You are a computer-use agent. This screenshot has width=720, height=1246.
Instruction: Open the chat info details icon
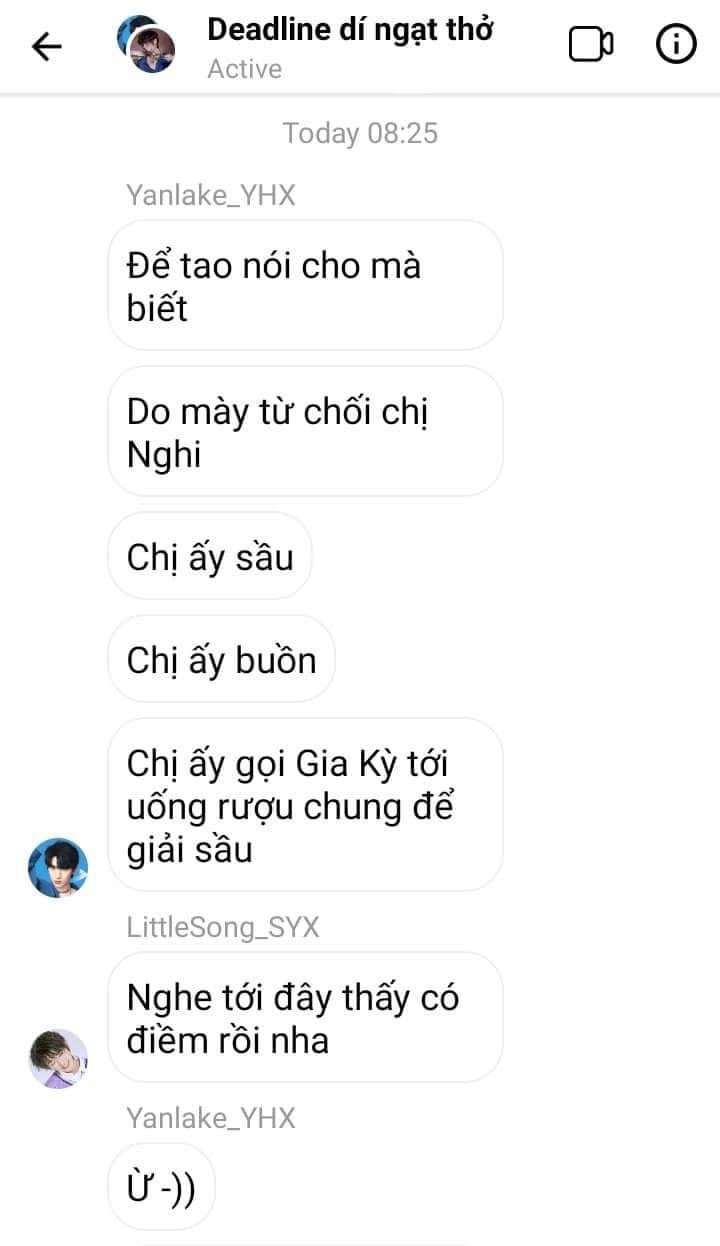pos(676,45)
